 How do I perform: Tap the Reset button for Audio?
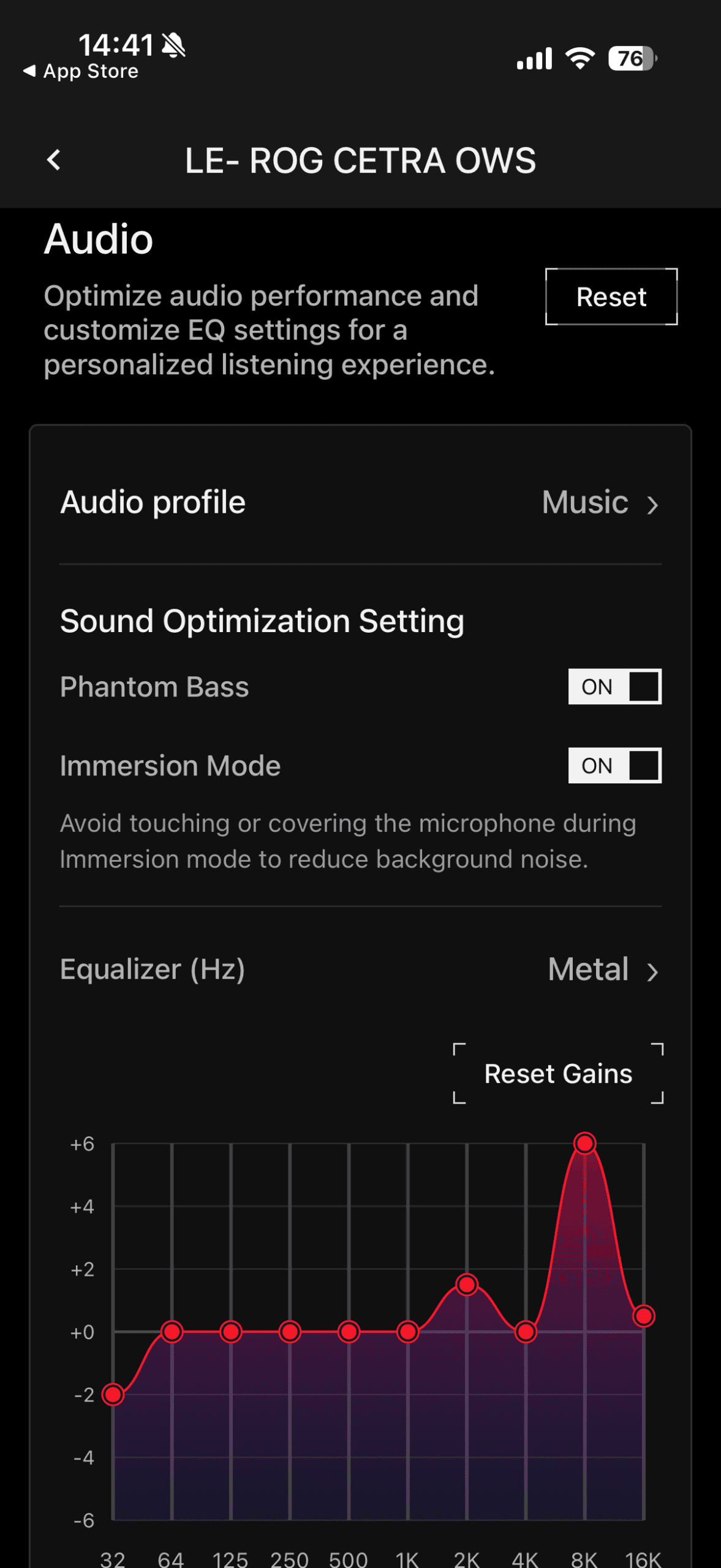(611, 297)
